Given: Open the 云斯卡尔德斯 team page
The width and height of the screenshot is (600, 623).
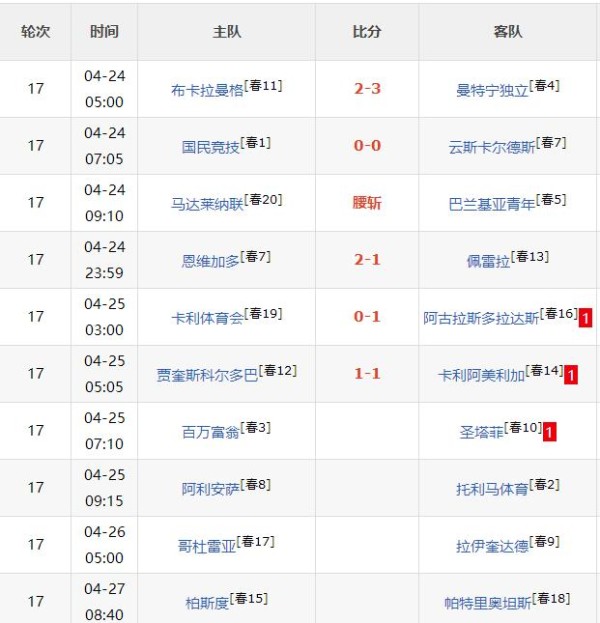Looking at the screenshot, I should coord(491,147).
